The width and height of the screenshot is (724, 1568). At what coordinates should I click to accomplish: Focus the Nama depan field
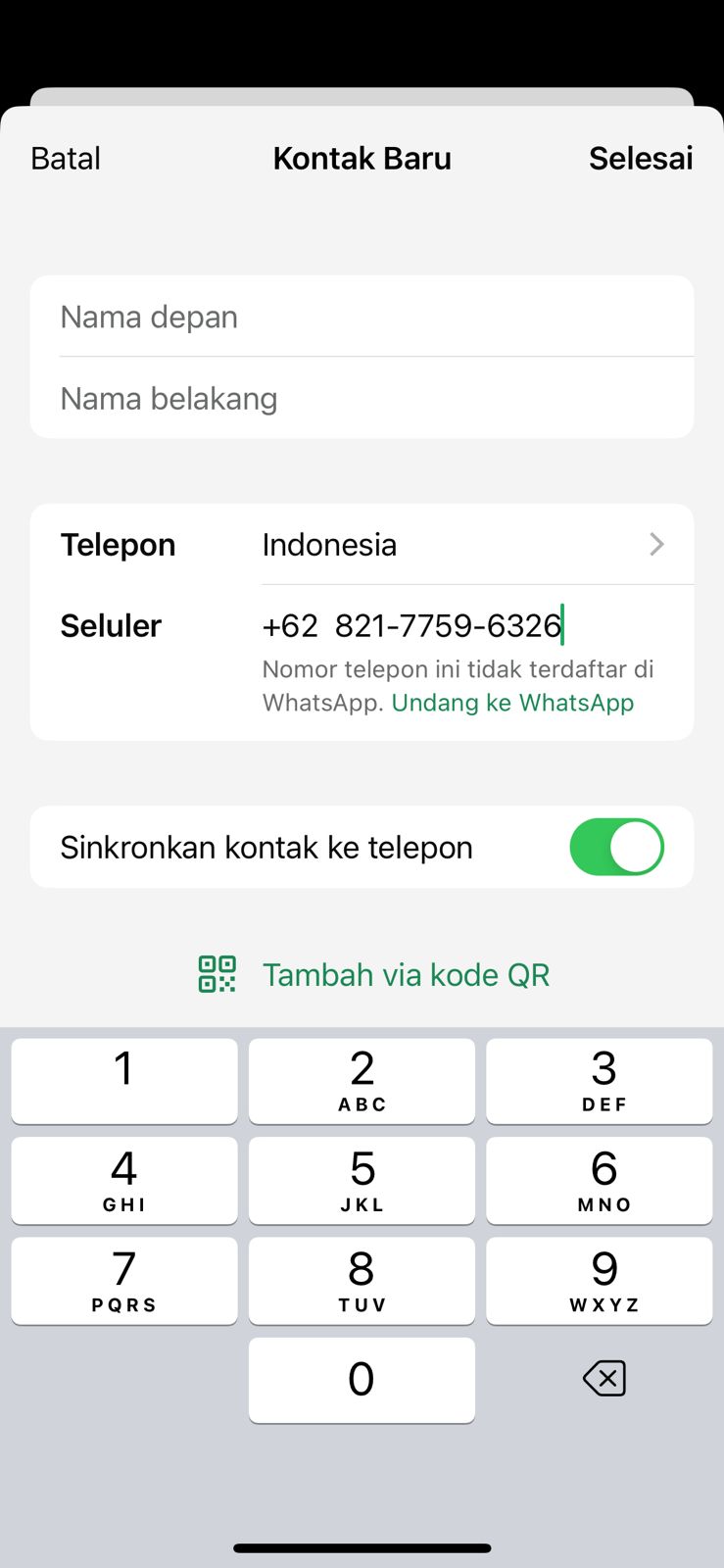pos(362,317)
